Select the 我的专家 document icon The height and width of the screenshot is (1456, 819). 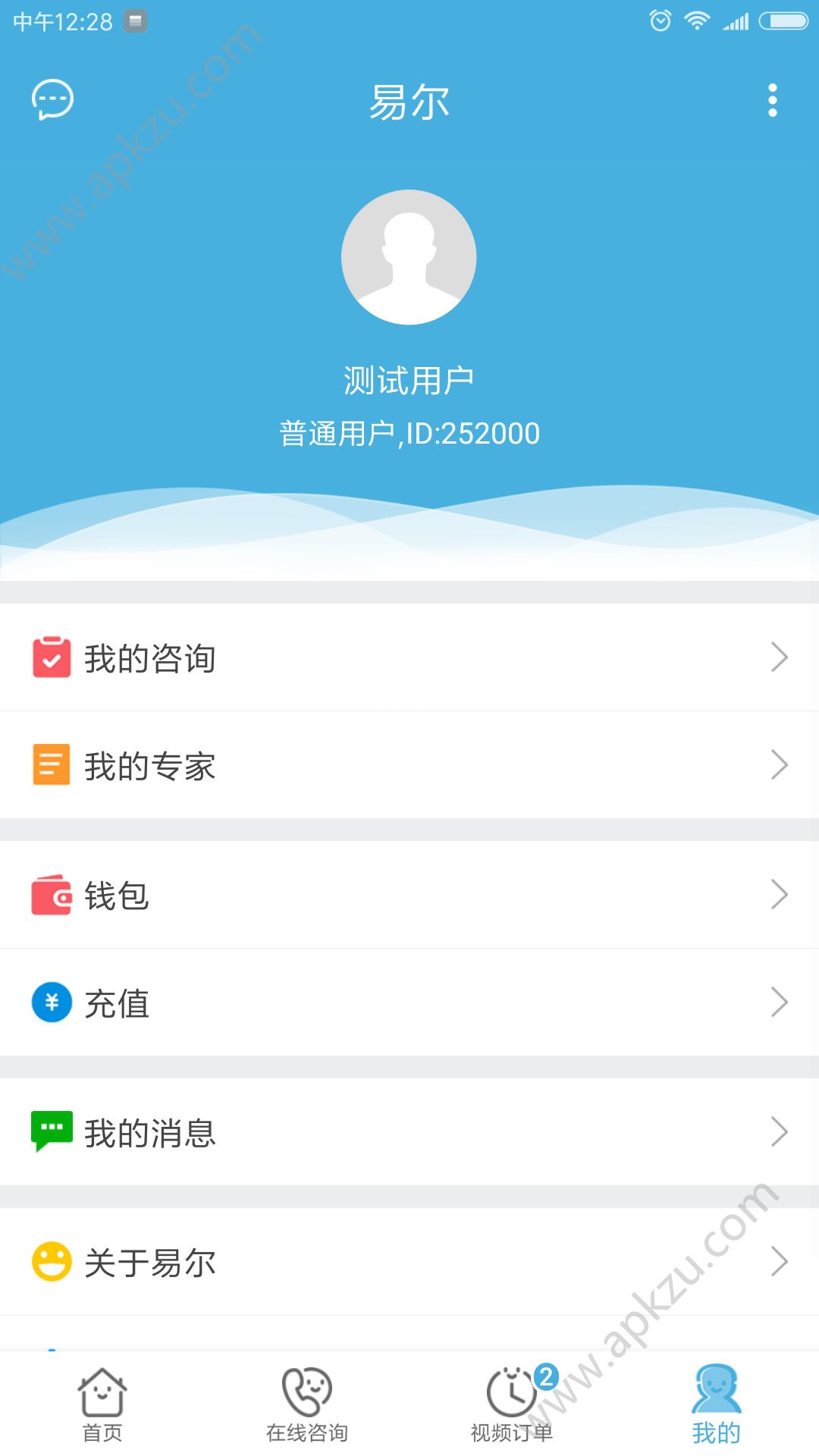click(x=52, y=765)
